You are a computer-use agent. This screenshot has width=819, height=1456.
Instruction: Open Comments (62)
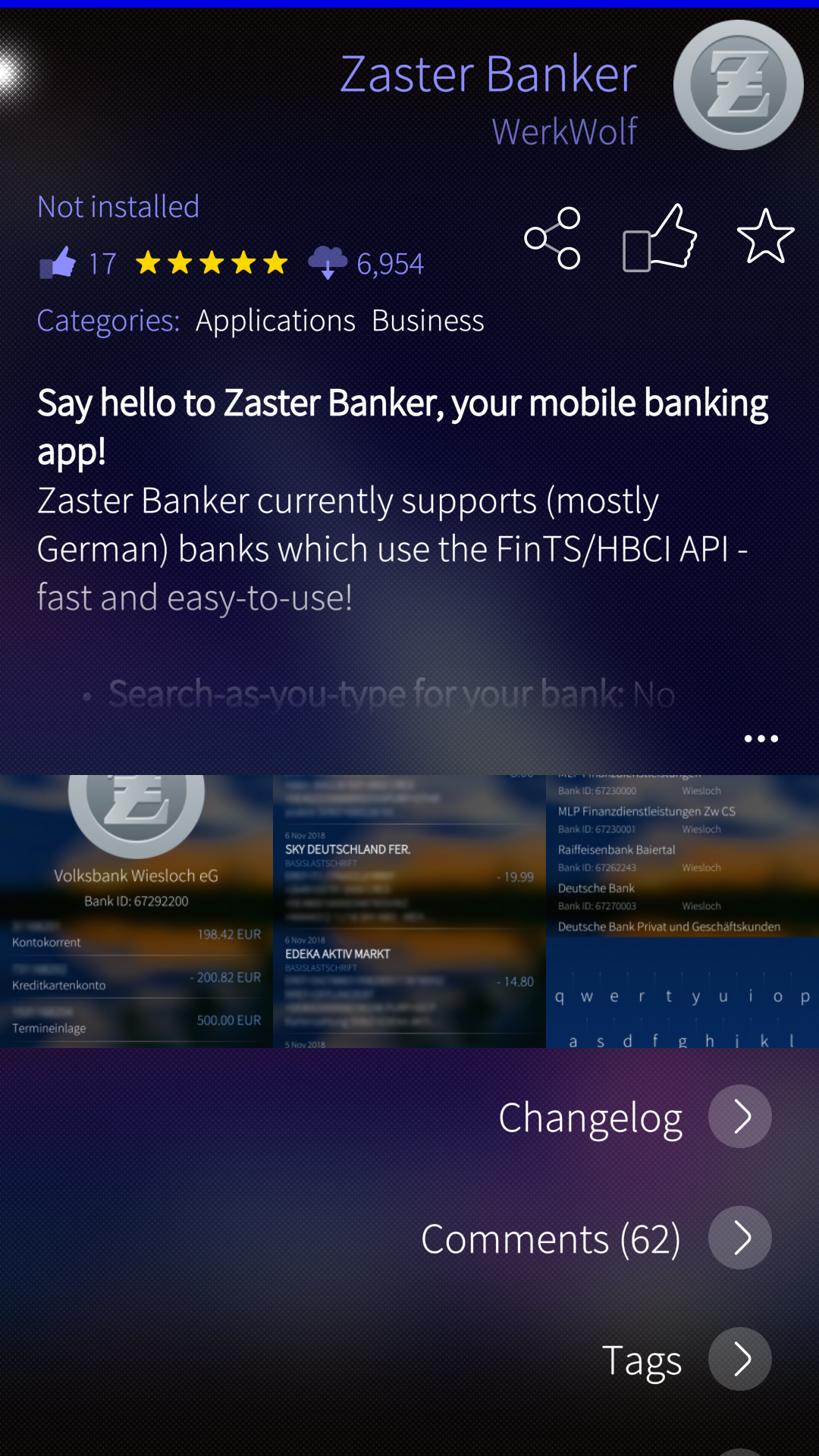pos(739,1238)
